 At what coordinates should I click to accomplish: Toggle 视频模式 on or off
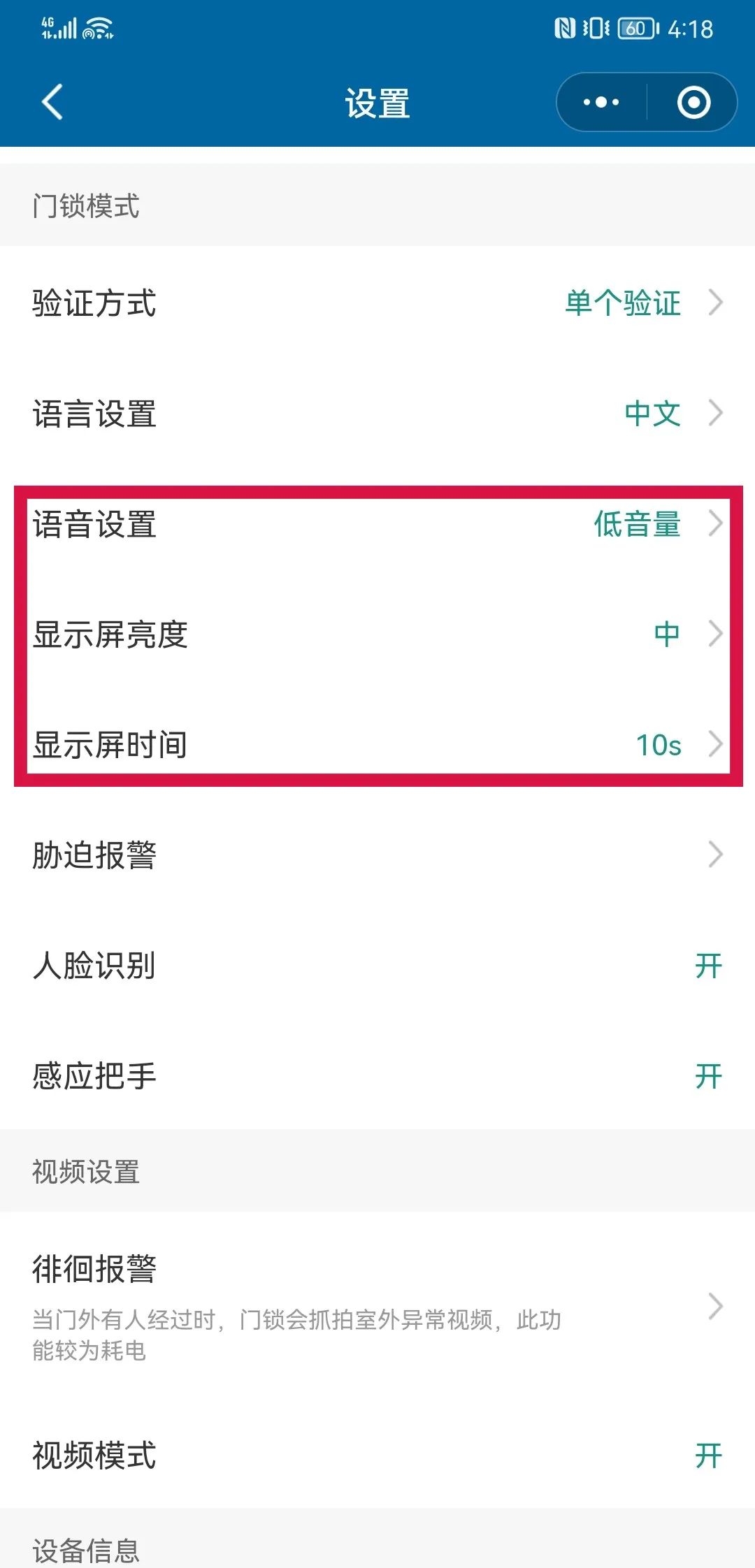coord(707,1456)
